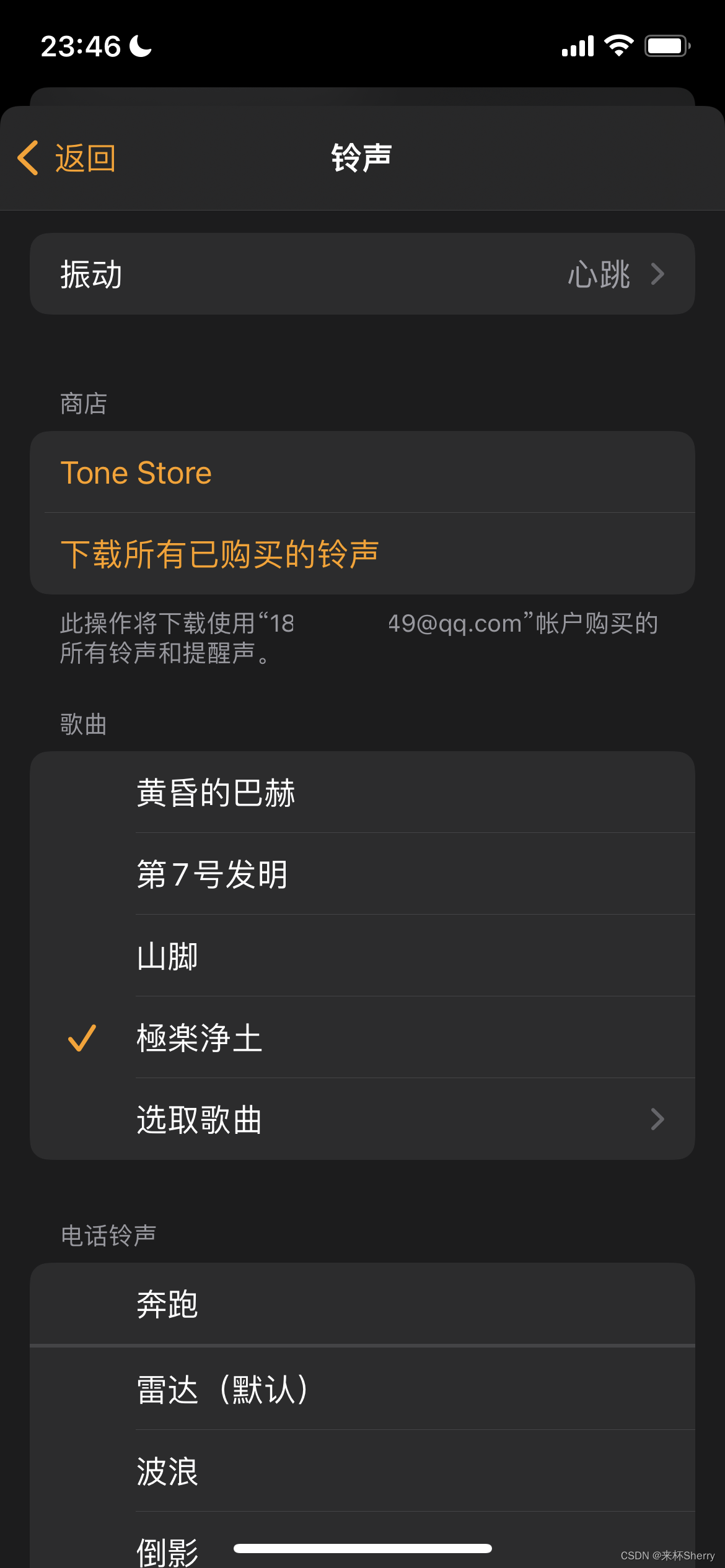Select the song 極楽净土
Image resolution: width=725 pixels, height=1568 pixels.
tap(362, 1037)
